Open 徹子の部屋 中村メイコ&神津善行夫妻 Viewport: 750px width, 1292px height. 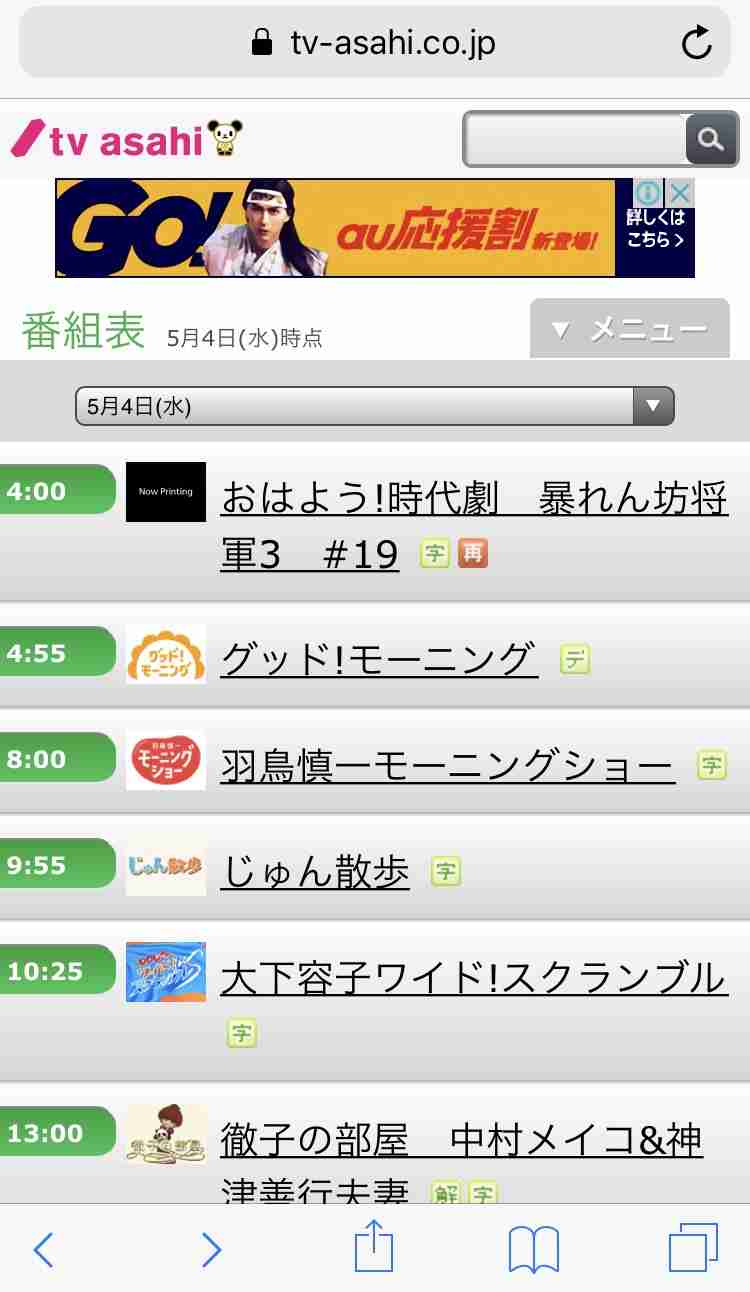pyautogui.click(x=461, y=1142)
